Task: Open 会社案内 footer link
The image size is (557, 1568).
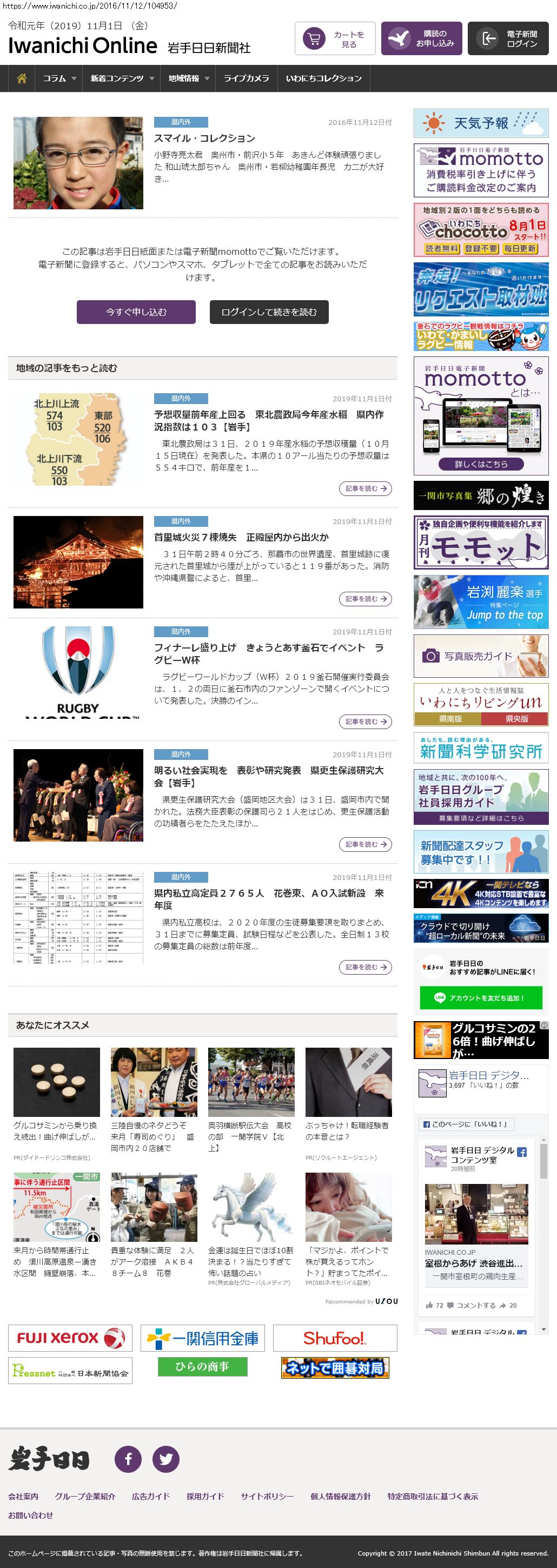Action: 23,1496
